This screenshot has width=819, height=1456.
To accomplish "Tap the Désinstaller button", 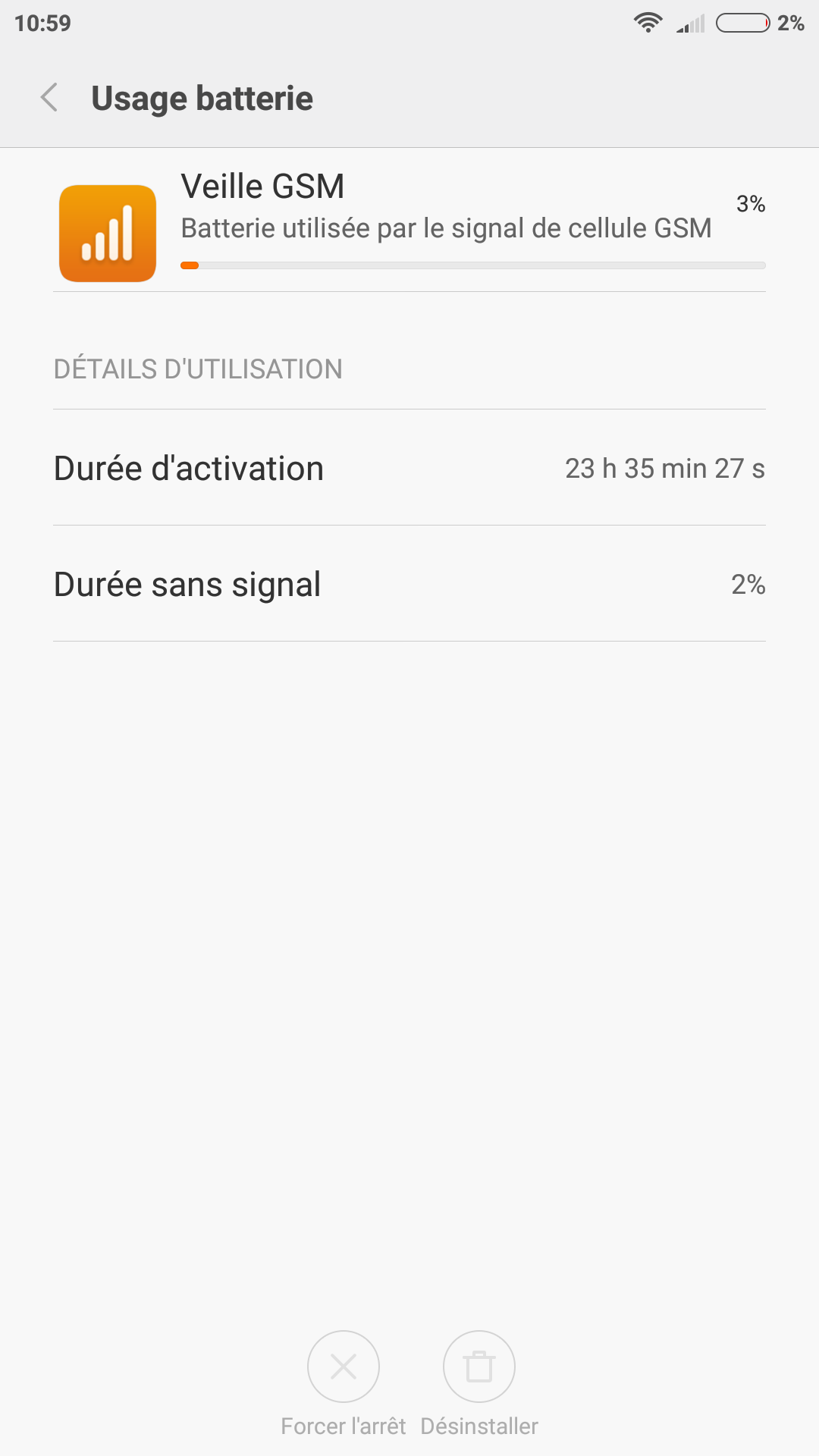I will [x=479, y=1367].
